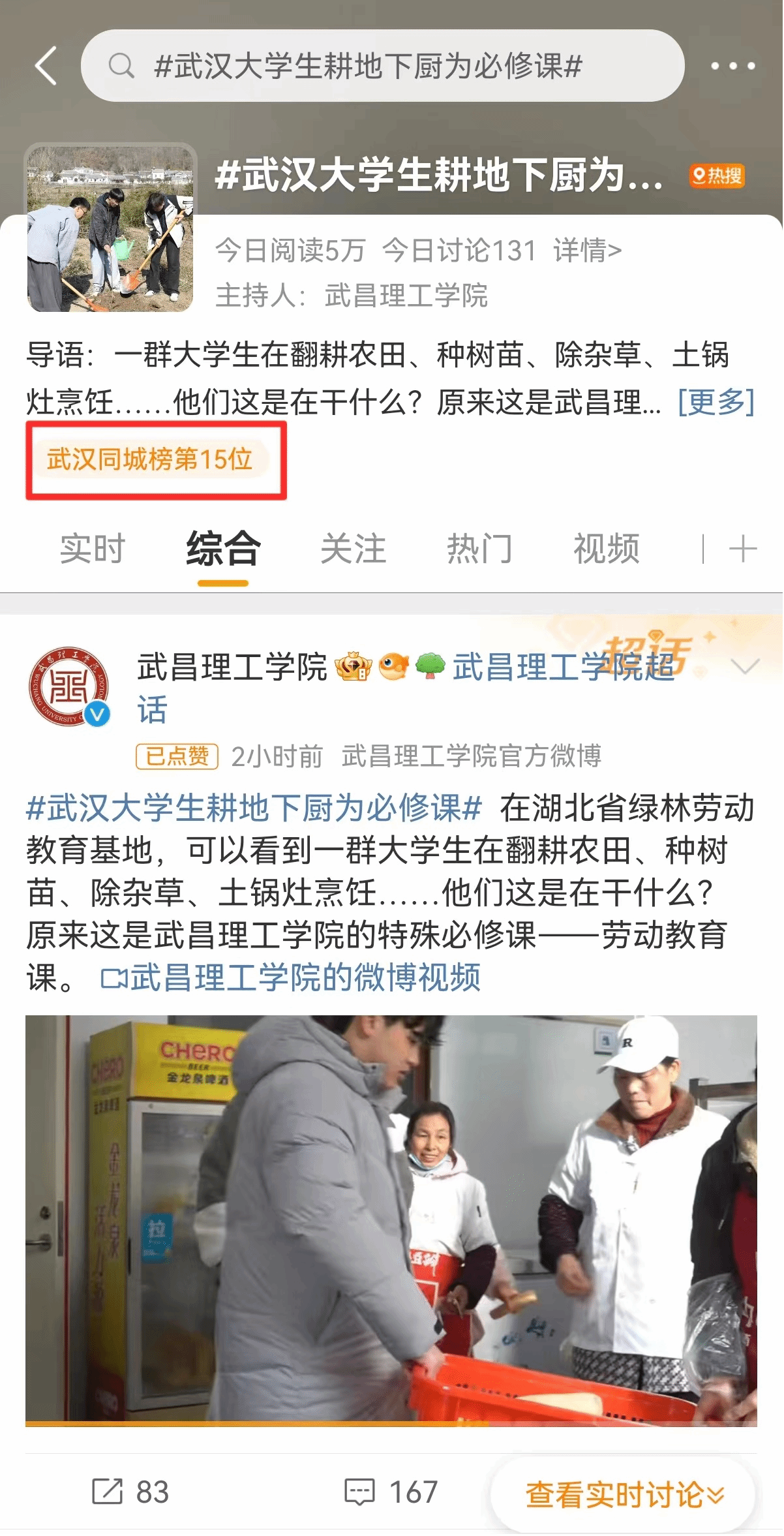This screenshot has width=784, height=1536.
Task: Expand post options chevron
Action: [x=745, y=666]
